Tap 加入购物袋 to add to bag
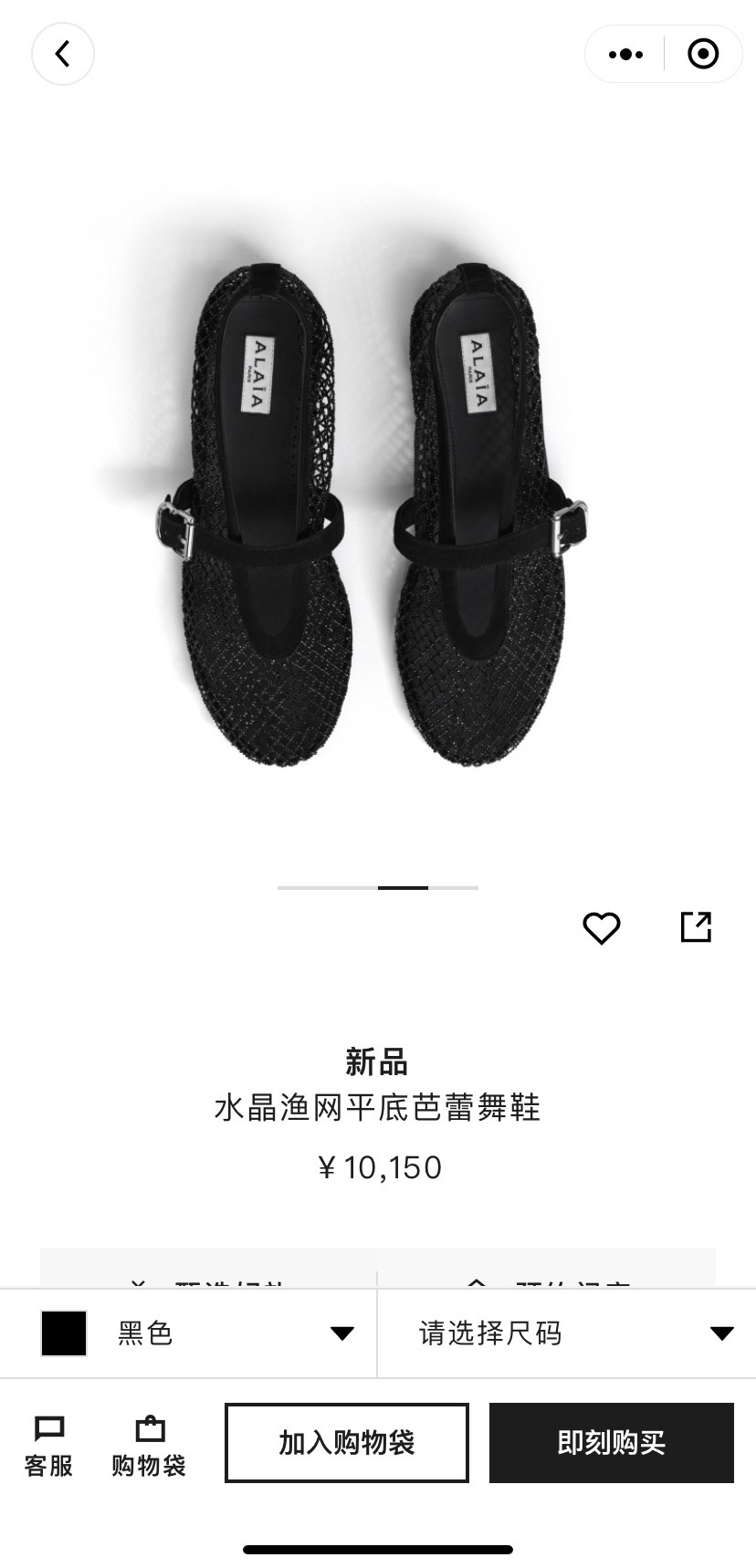Viewport: 756px width, 1568px height. tap(347, 1443)
